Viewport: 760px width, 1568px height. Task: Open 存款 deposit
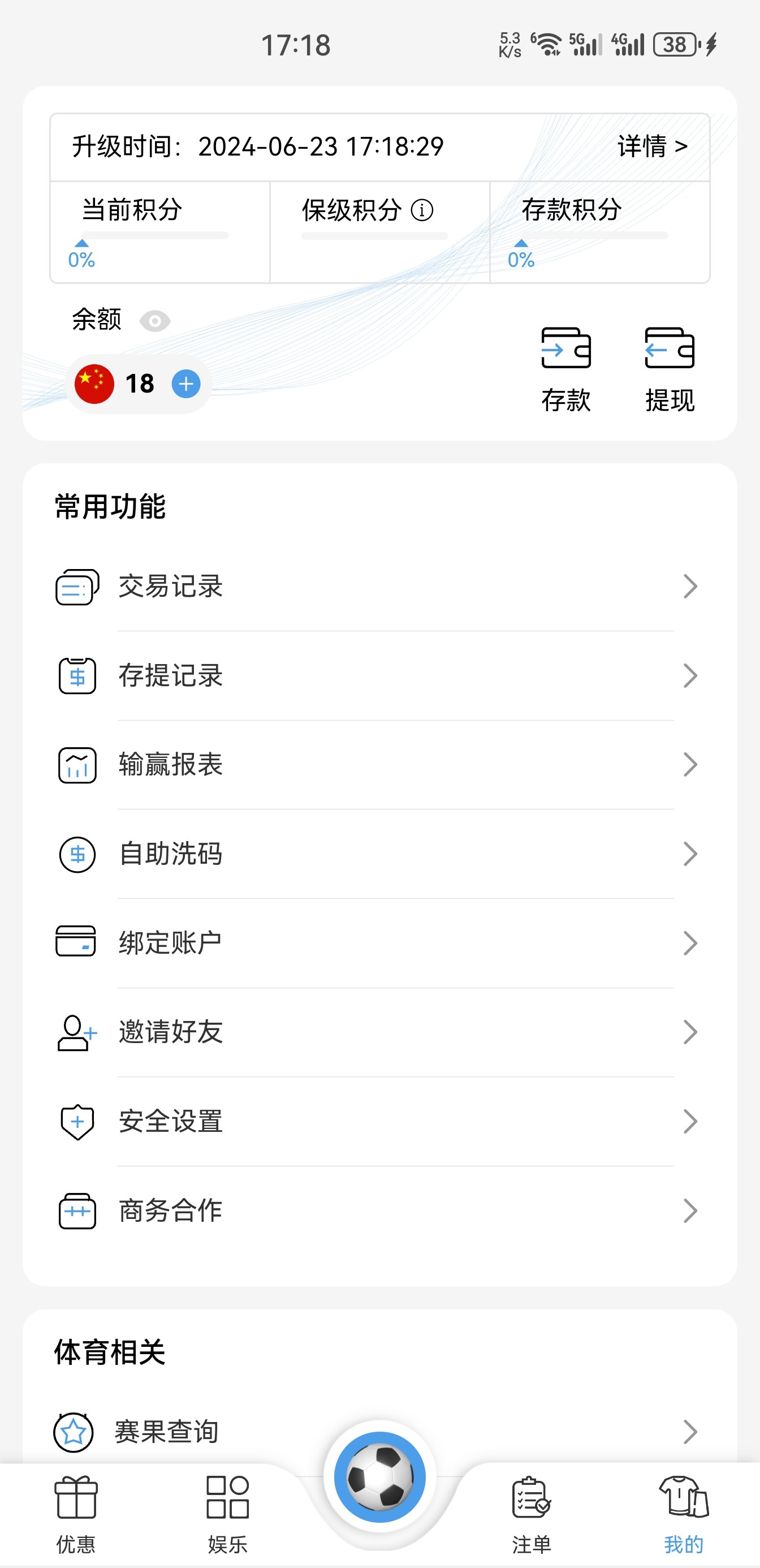coord(565,368)
